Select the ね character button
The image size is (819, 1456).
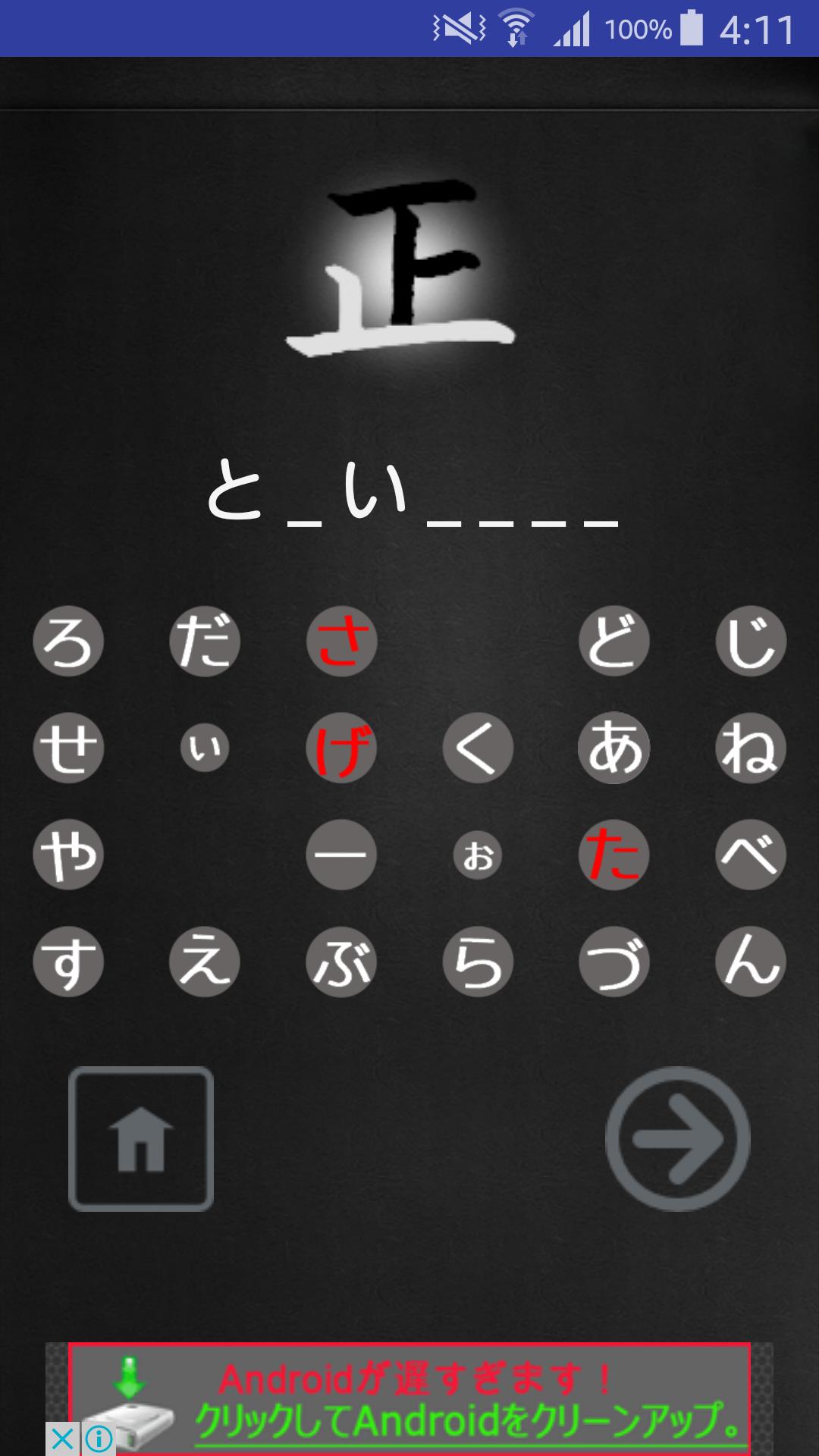tap(751, 748)
